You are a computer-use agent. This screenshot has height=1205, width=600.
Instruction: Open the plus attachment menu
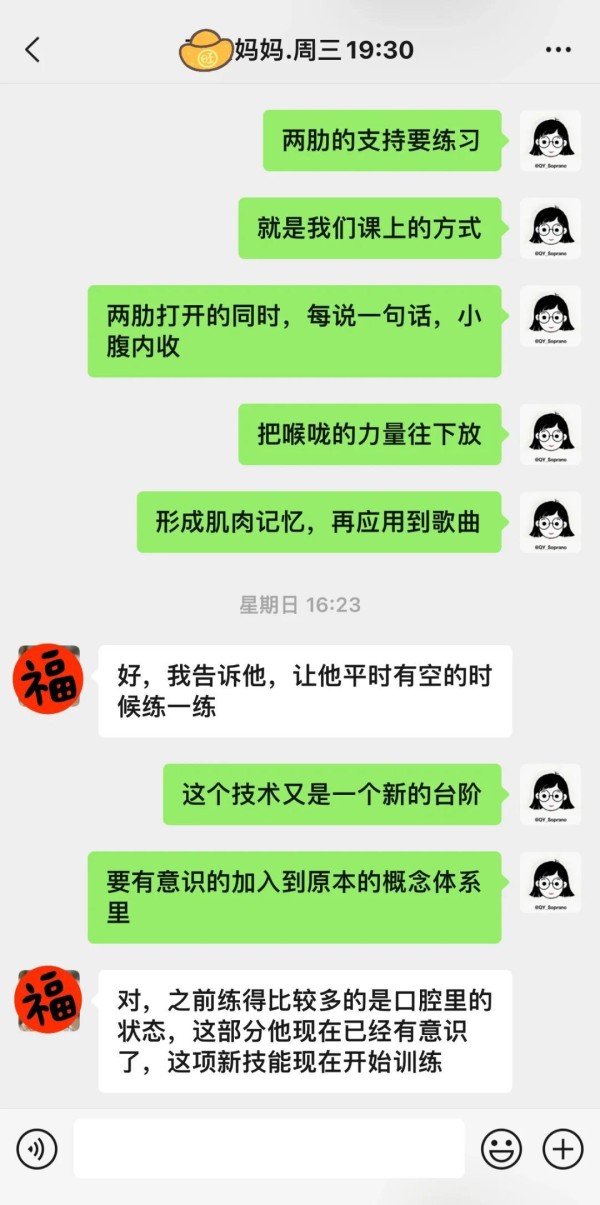(x=563, y=1149)
